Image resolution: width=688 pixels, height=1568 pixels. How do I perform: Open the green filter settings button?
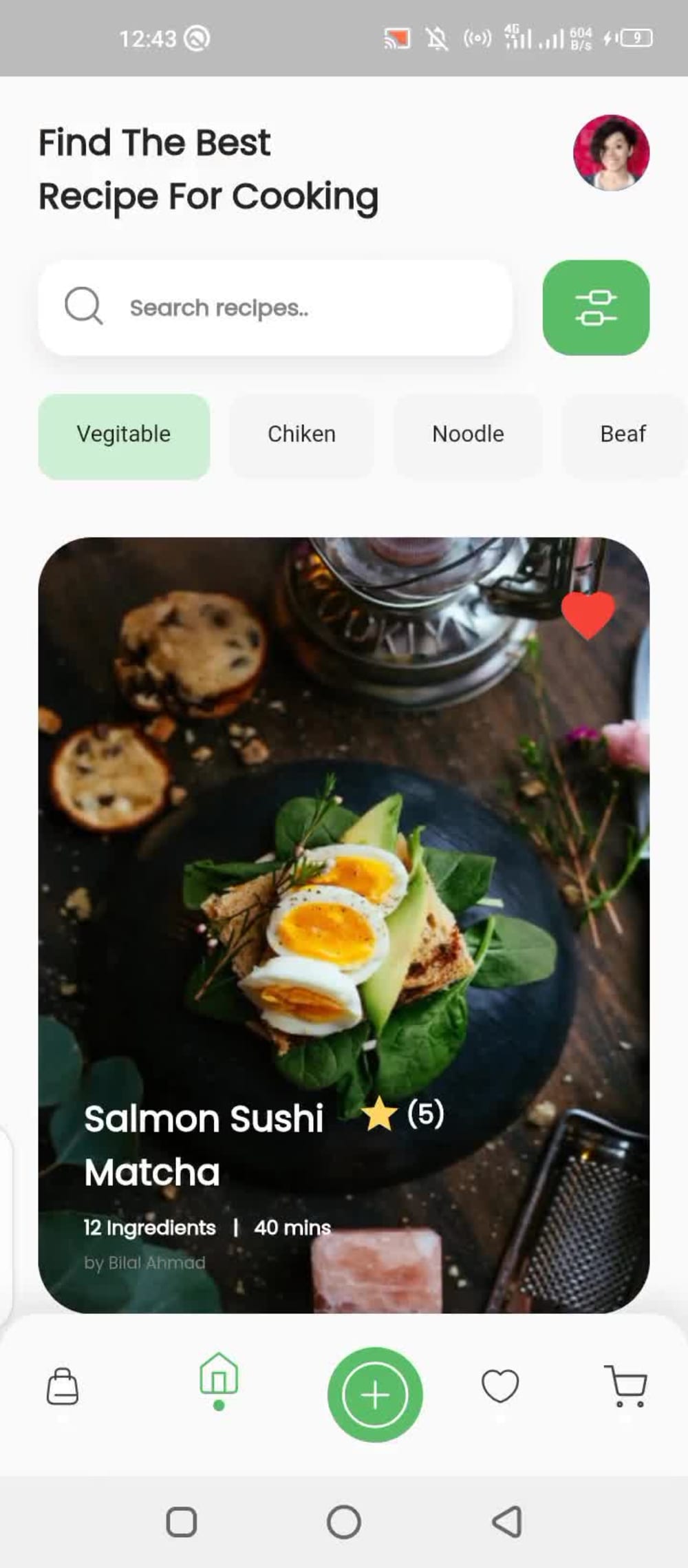tap(596, 308)
